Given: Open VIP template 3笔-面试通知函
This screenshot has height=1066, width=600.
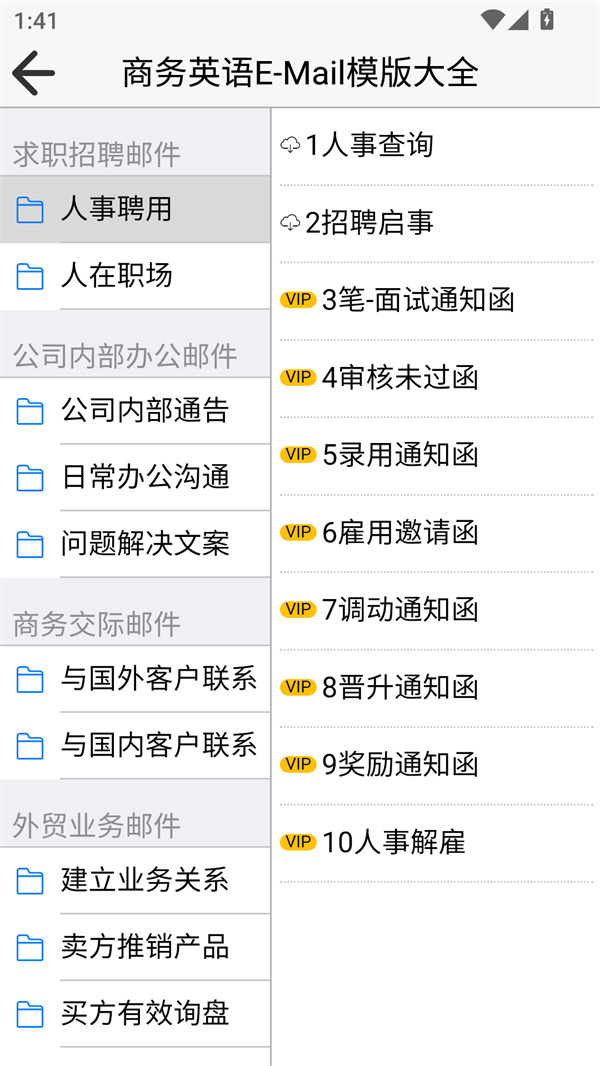Looking at the screenshot, I should coord(417,300).
